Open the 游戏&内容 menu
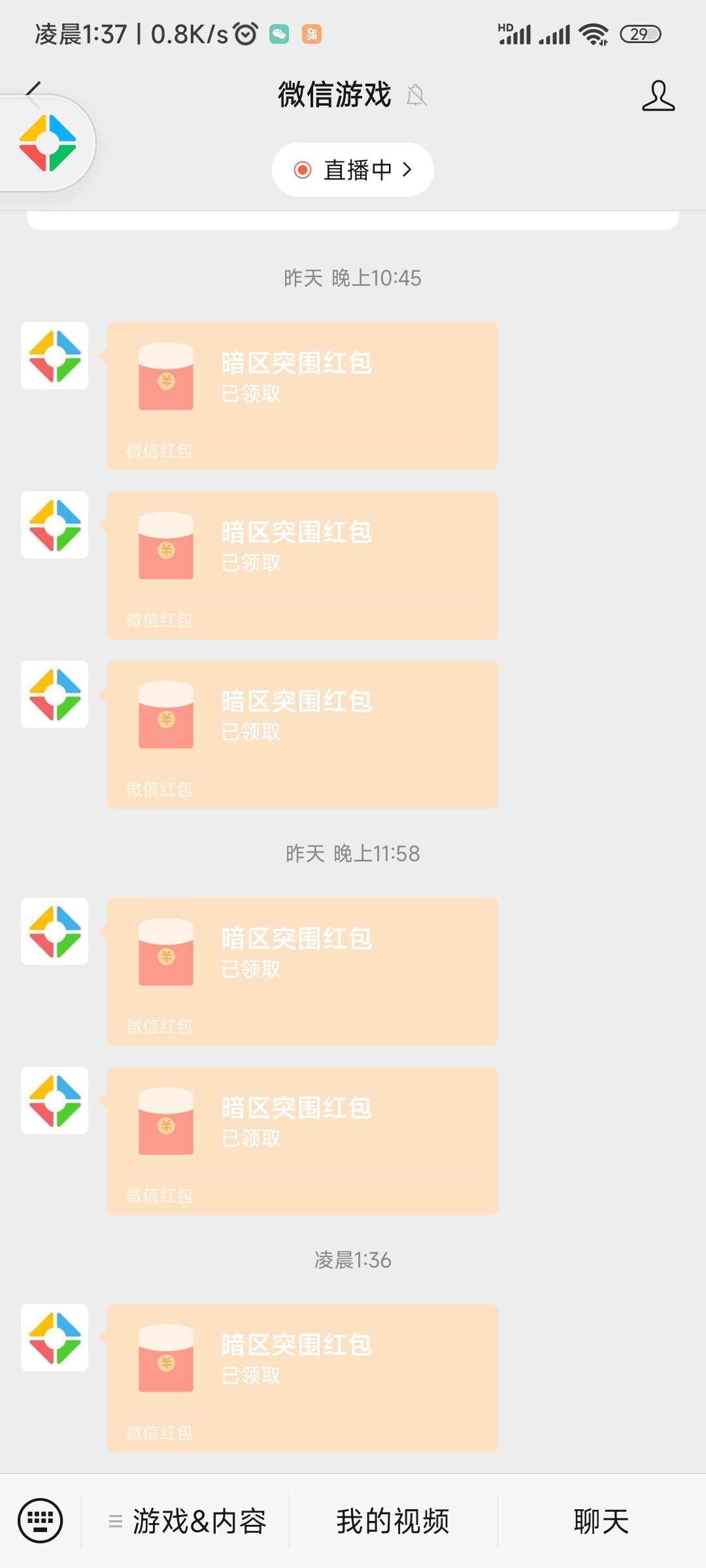The image size is (706, 1568). point(187,1521)
